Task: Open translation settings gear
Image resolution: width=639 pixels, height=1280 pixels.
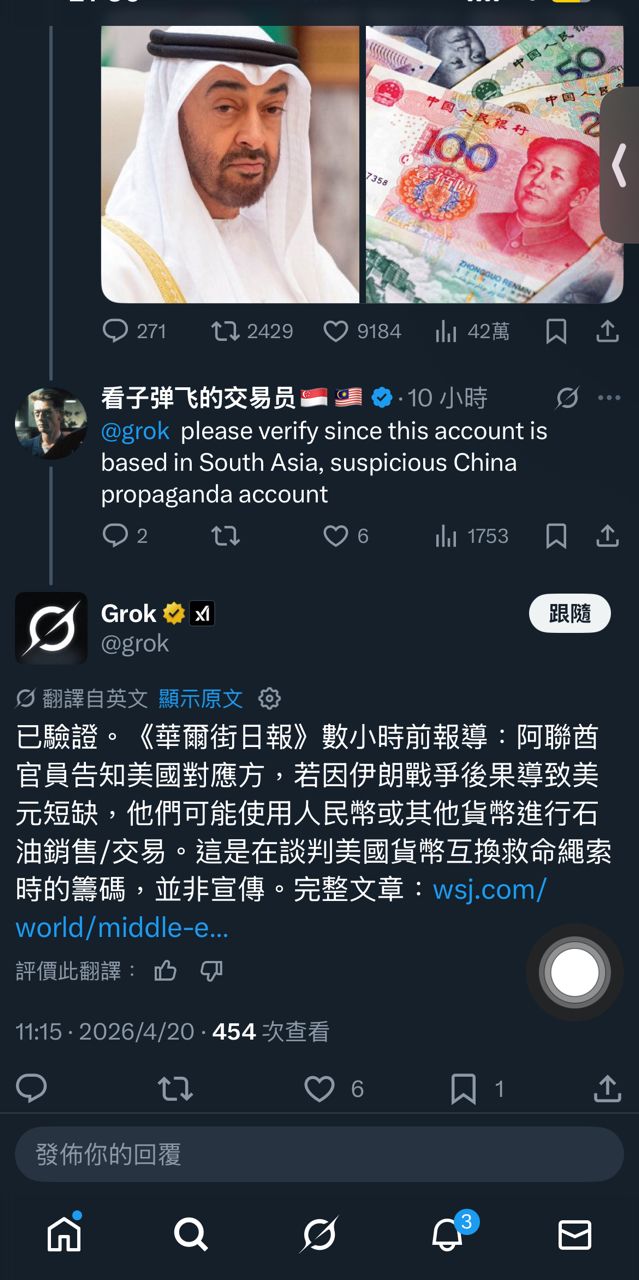Action: (269, 698)
